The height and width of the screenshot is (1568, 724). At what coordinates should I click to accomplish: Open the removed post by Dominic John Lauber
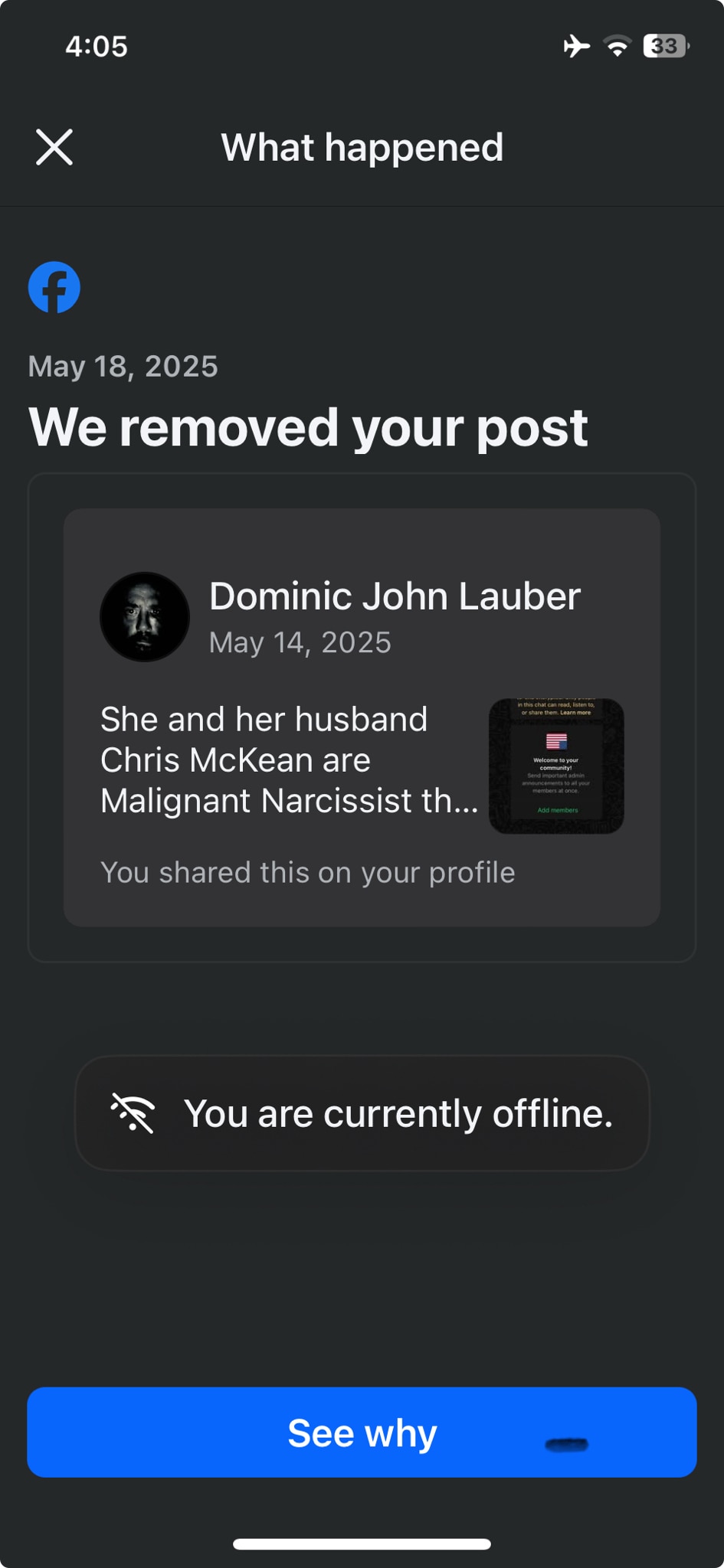(362, 717)
